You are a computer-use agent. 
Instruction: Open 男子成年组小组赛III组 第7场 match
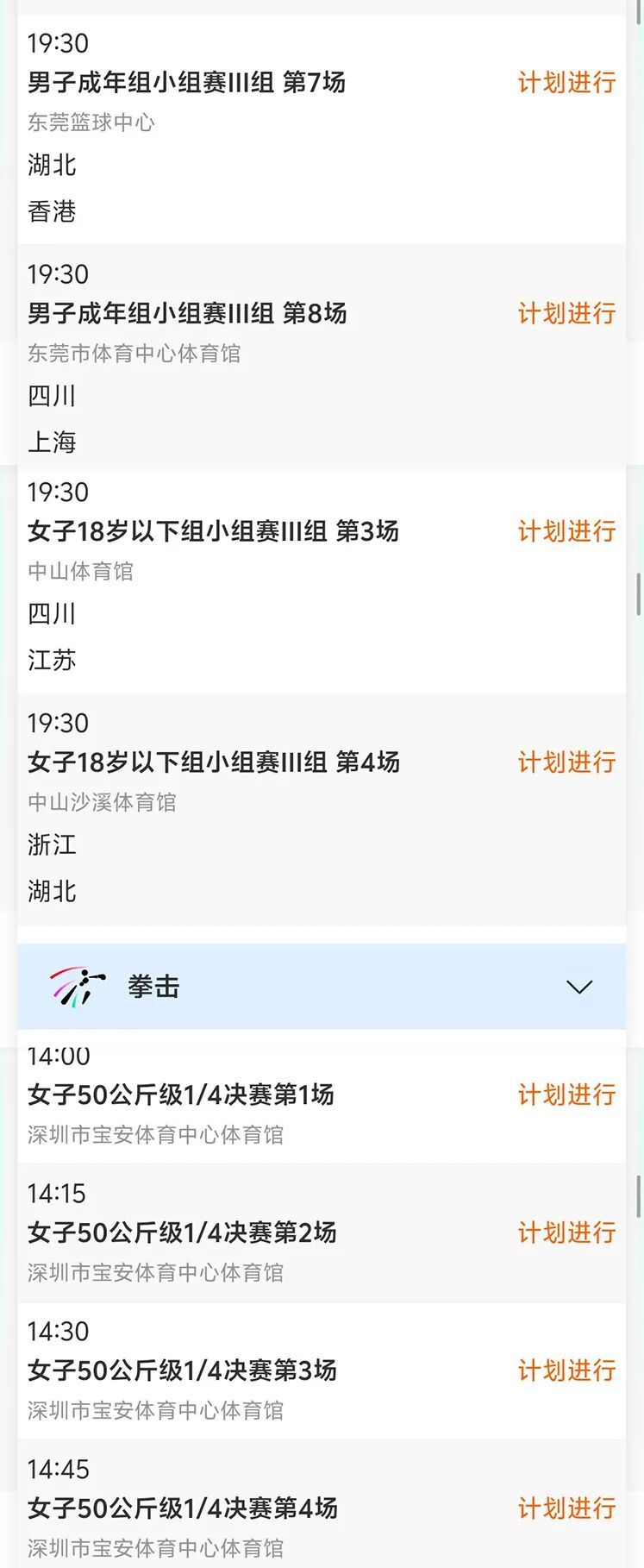[186, 83]
